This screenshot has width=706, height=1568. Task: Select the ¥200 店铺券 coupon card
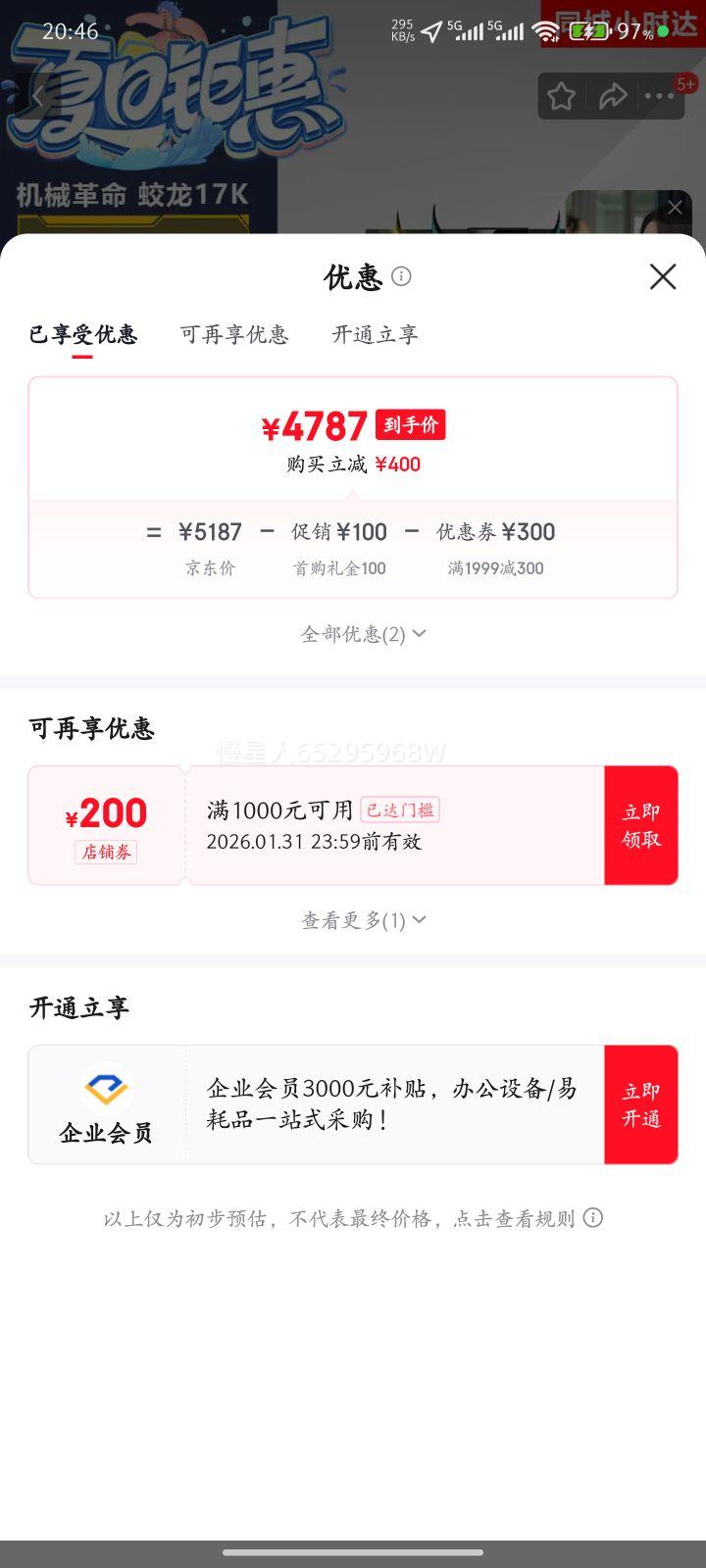[x=105, y=824]
